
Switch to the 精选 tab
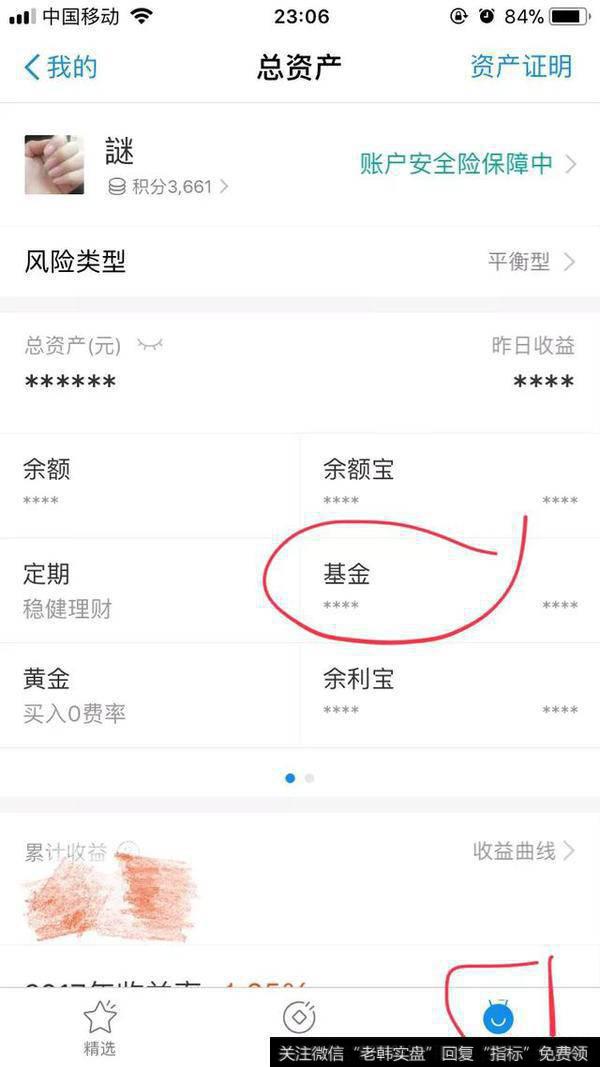pos(99,1028)
